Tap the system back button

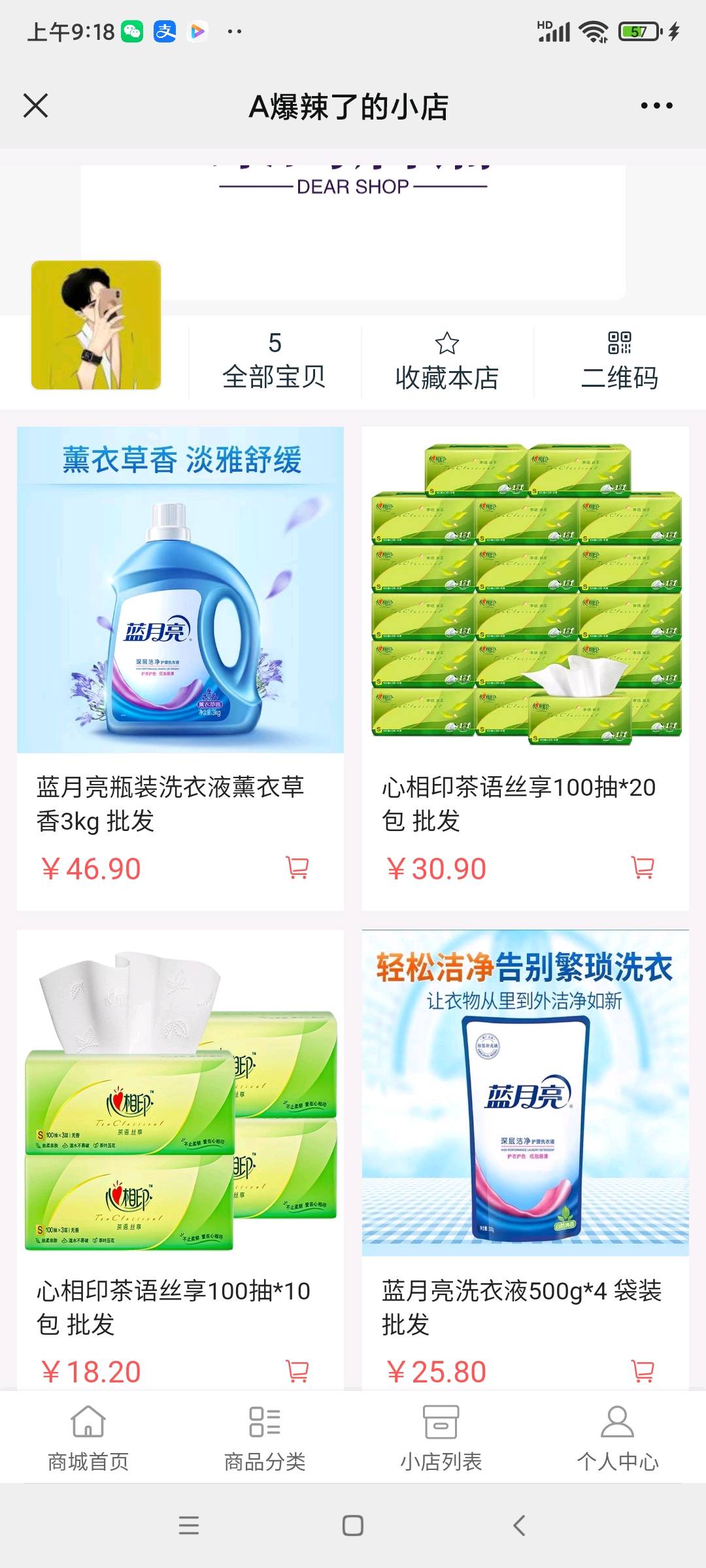519,1526
